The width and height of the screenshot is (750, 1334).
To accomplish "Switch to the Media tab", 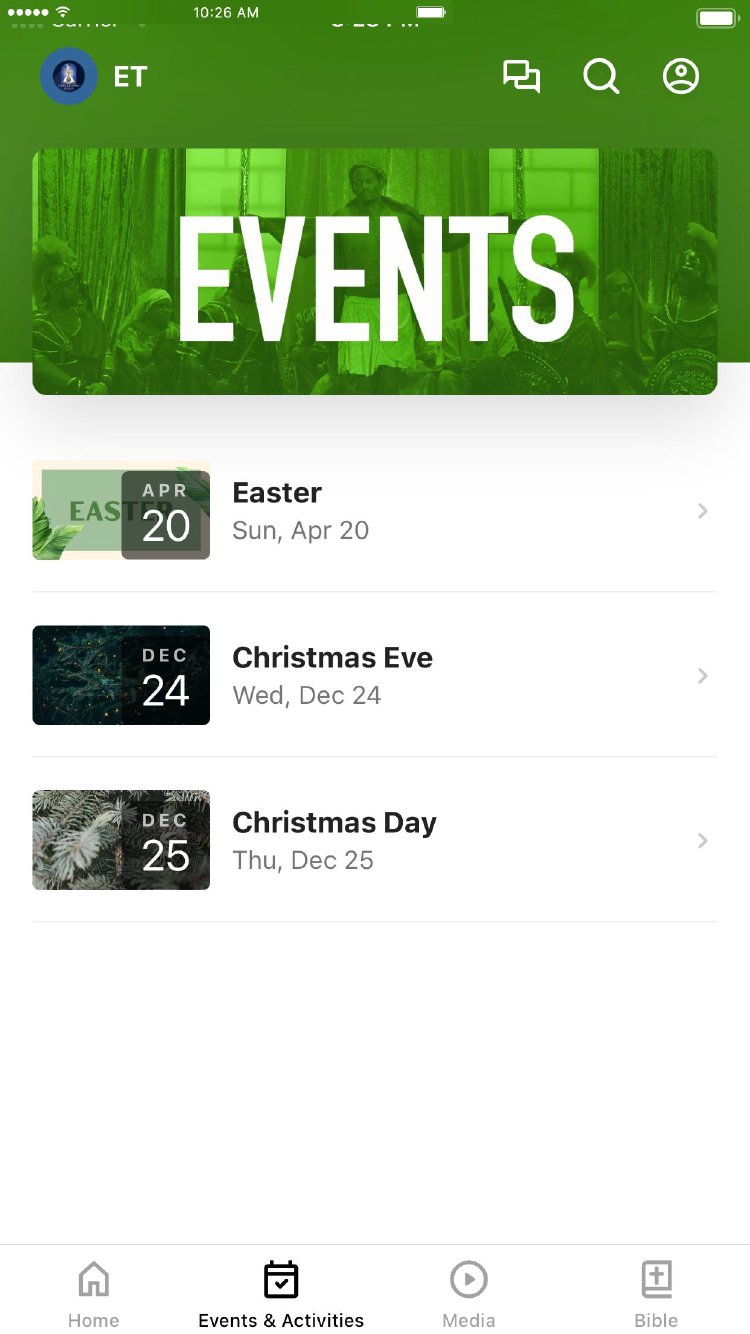I will [x=469, y=1292].
